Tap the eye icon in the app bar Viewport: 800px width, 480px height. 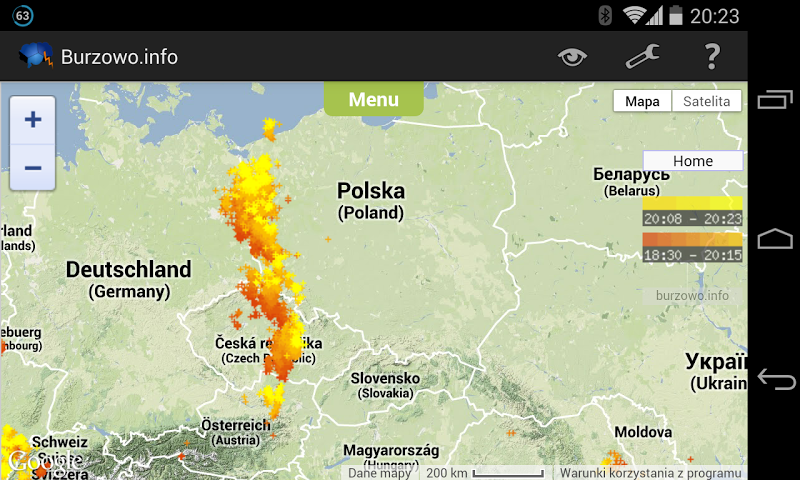(572, 57)
